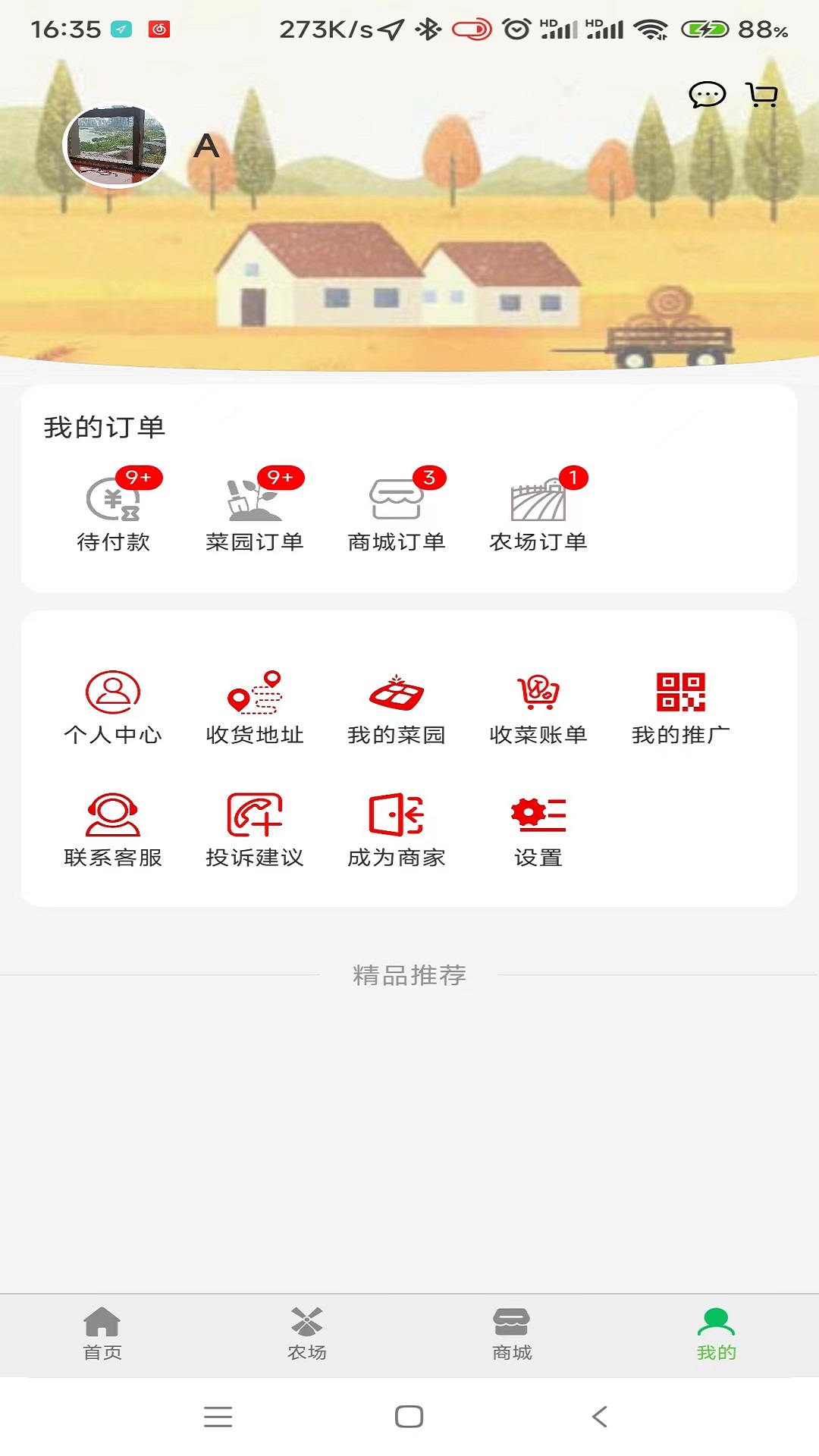Open 成为商家 become a merchant
The height and width of the screenshot is (1456, 819).
(397, 830)
